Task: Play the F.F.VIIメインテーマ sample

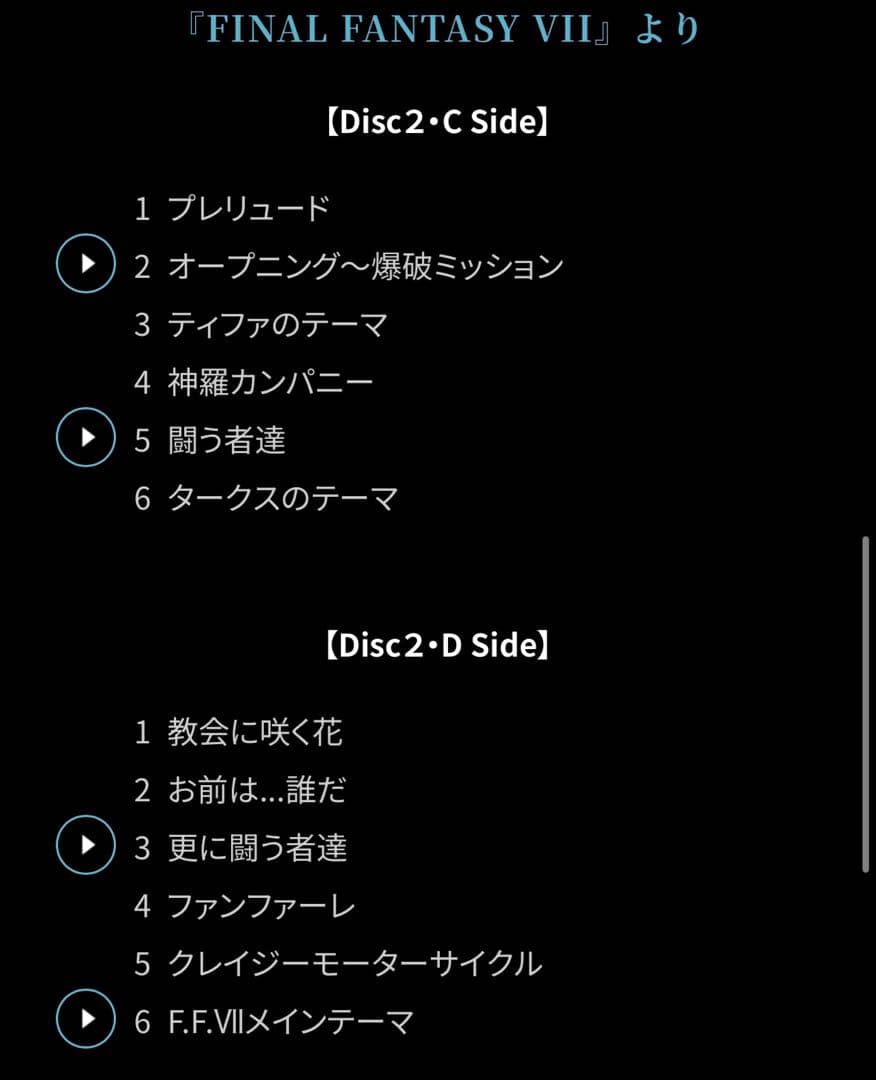Action: click(86, 1019)
